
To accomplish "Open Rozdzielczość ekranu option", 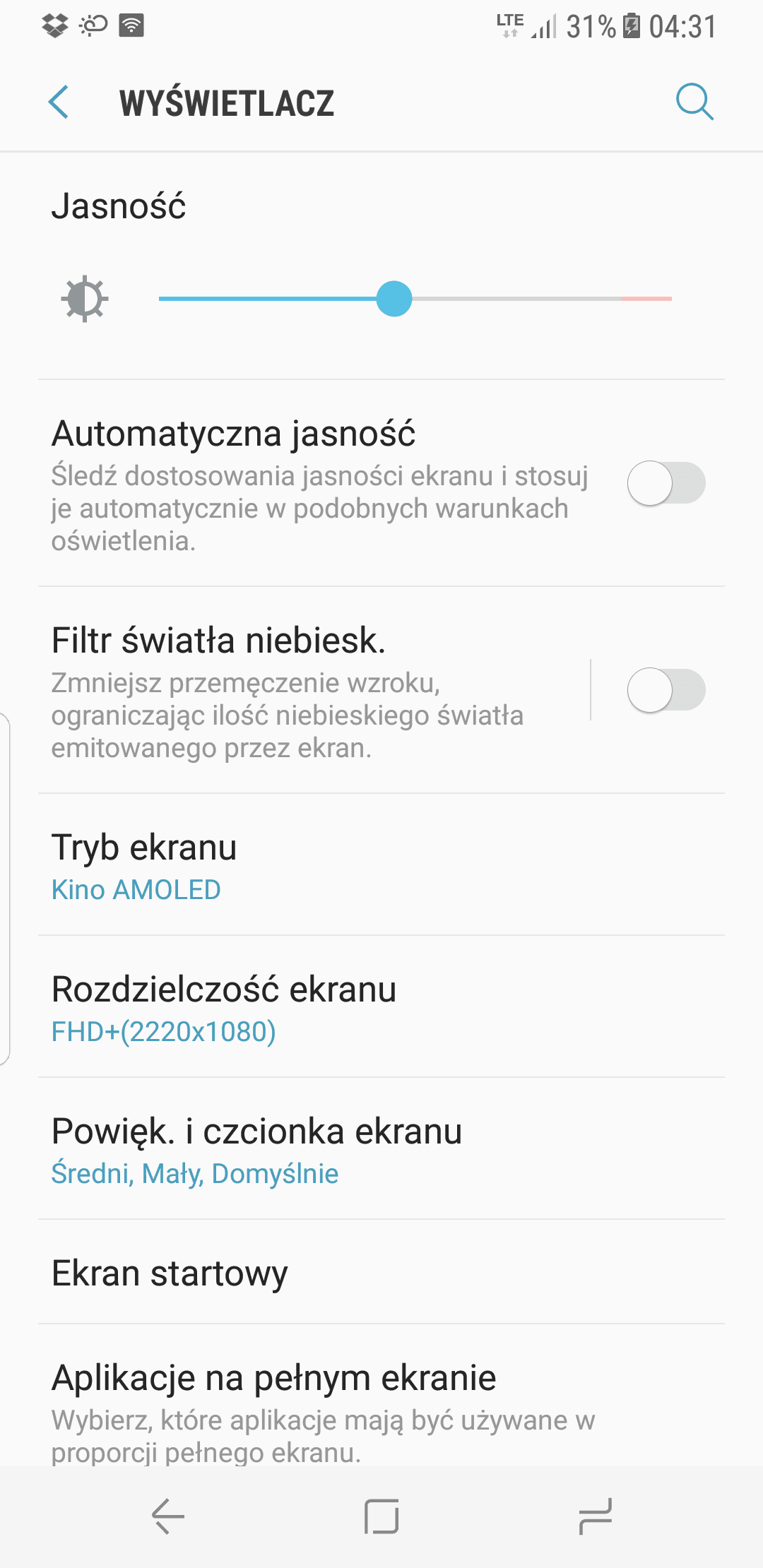I will [381, 1007].
